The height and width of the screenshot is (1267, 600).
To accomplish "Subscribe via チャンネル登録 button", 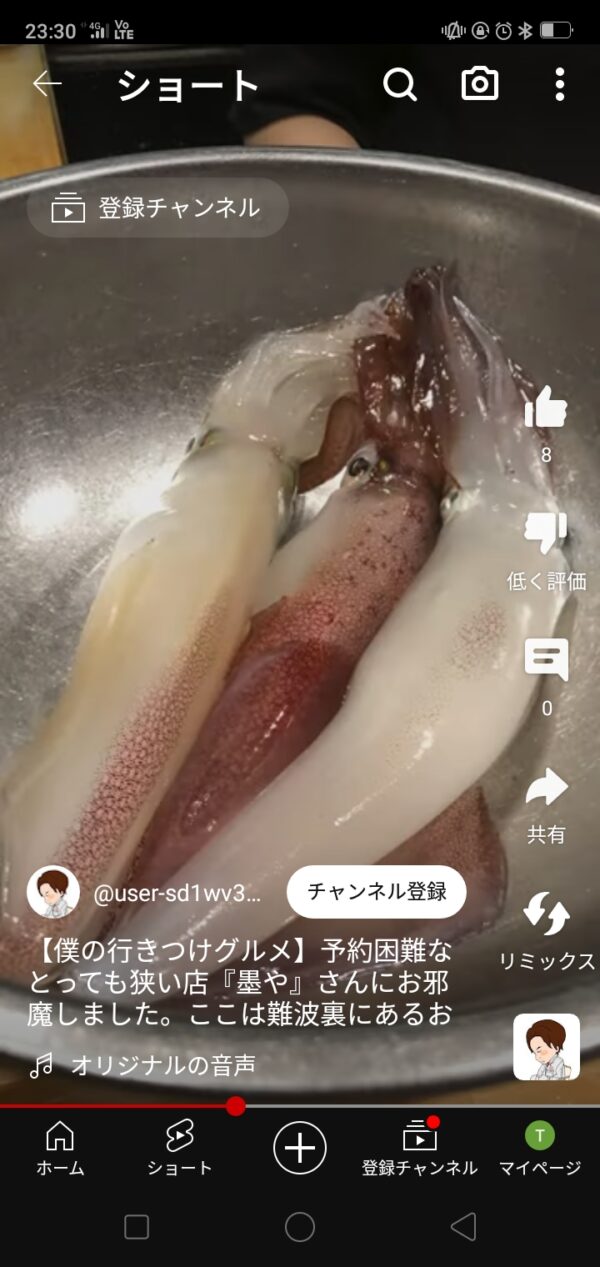I will 376,892.
